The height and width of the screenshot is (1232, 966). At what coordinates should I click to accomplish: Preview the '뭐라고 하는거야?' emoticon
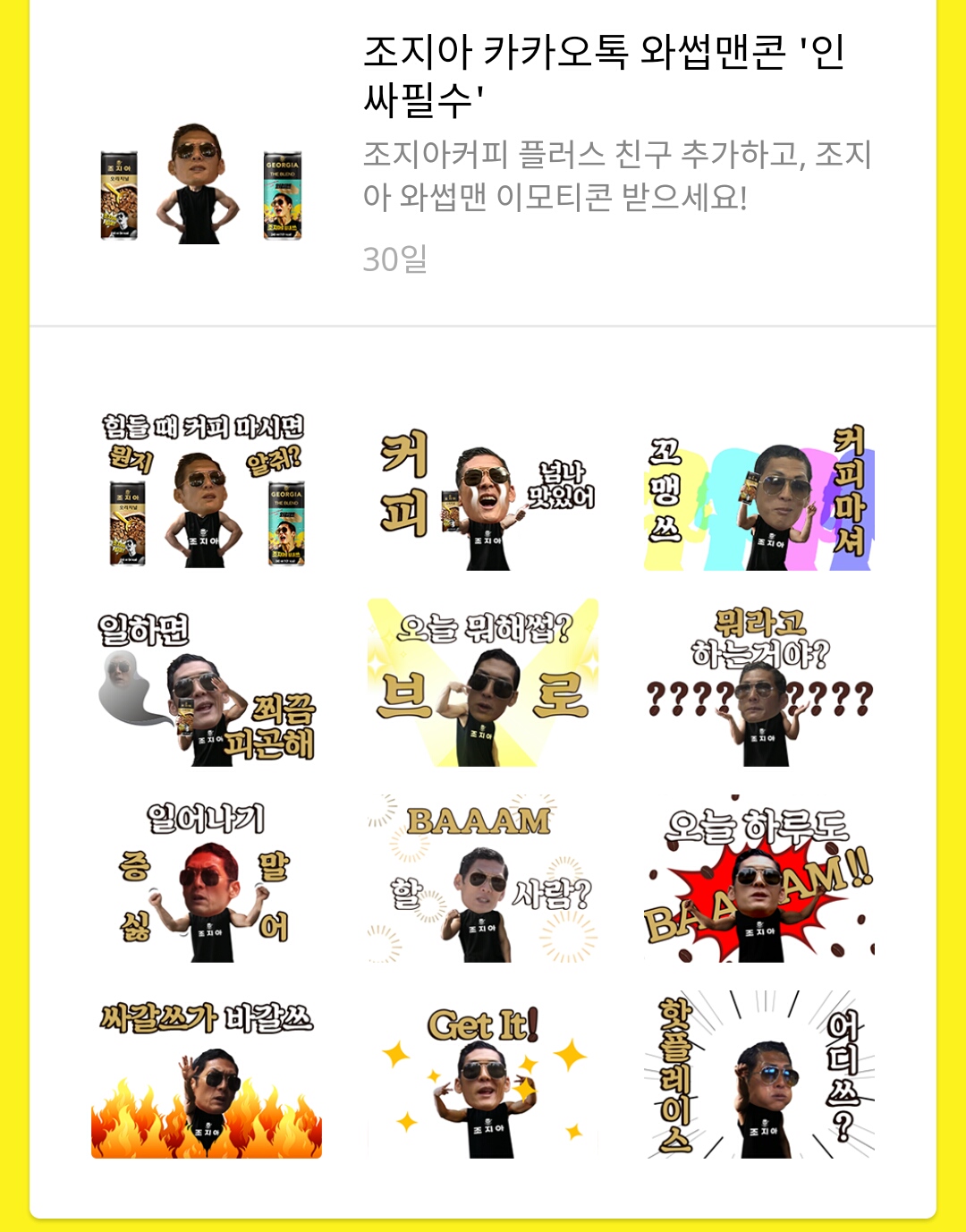click(759, 686)
